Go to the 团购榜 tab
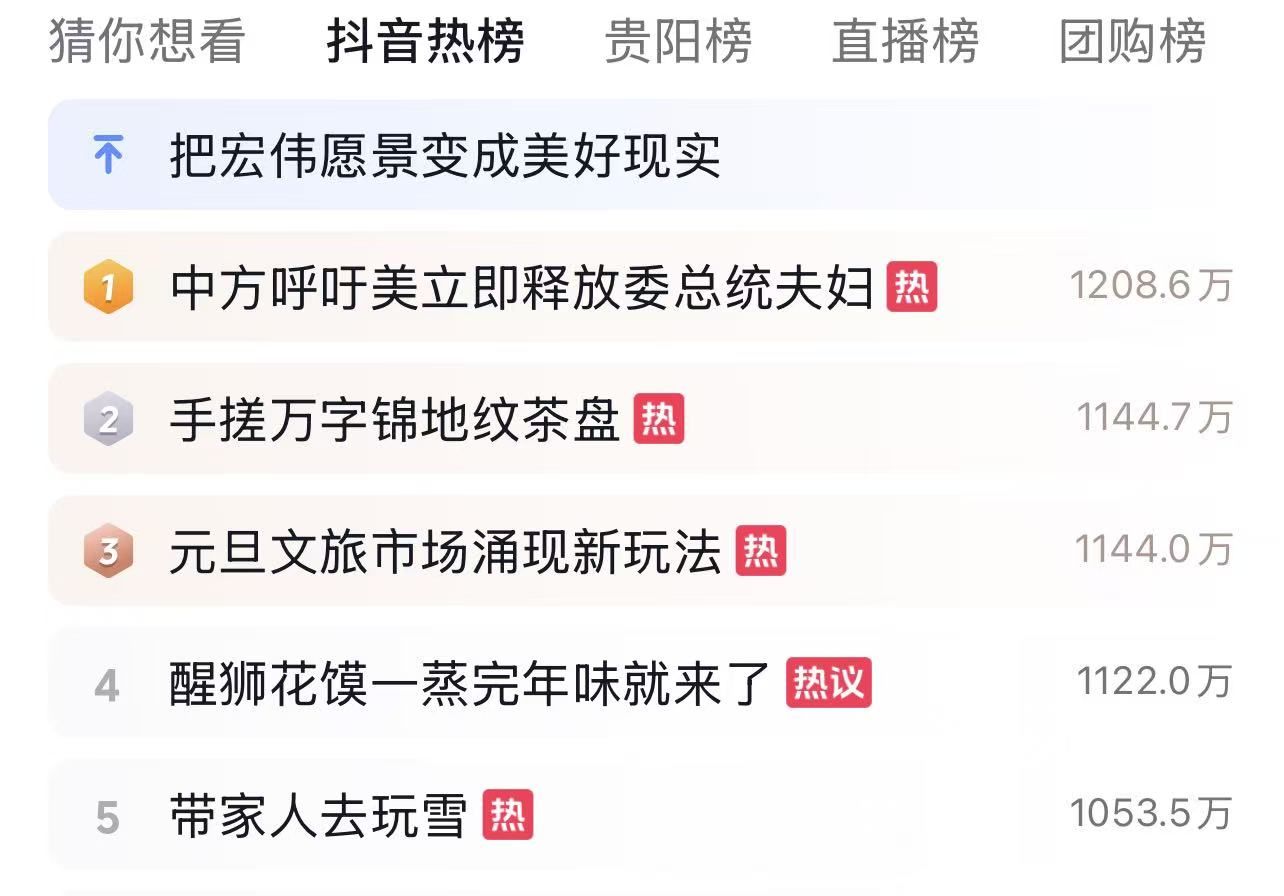 1132,42
